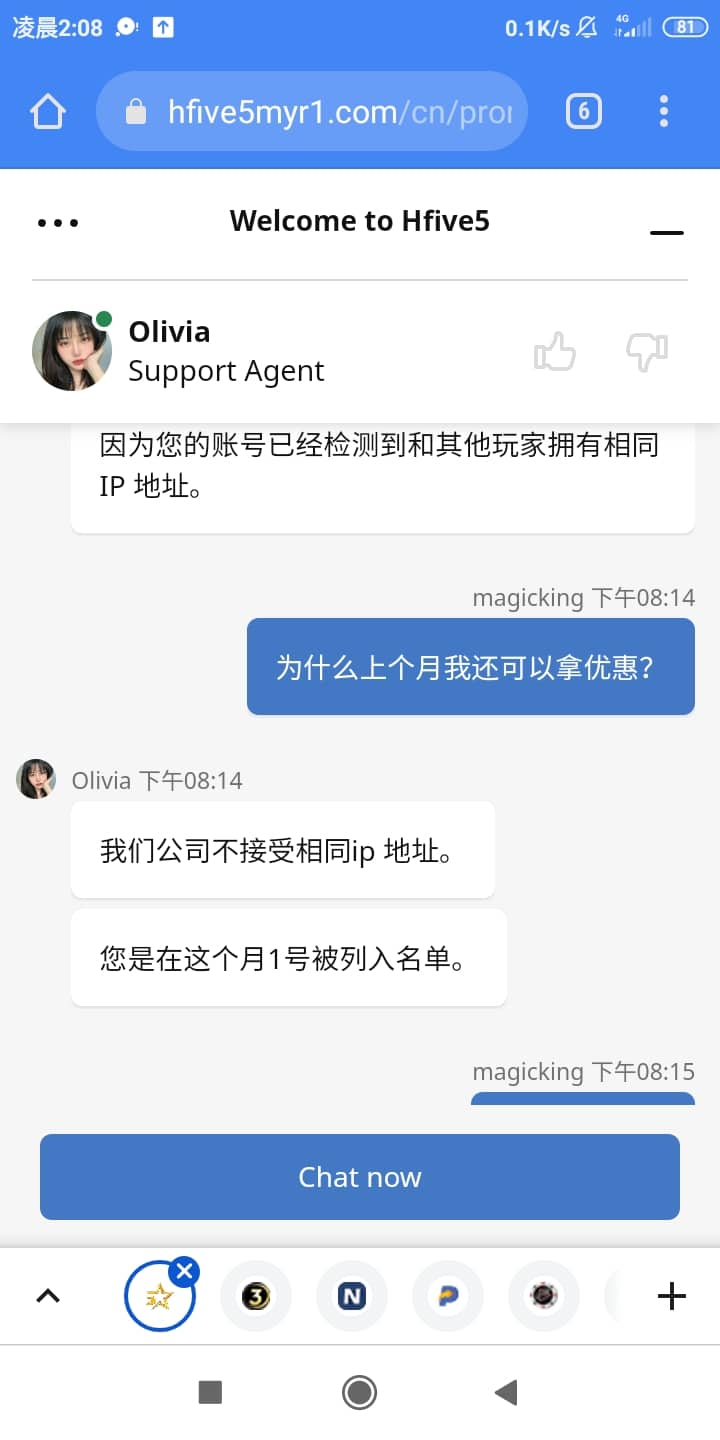This screenshot has height=1440, width=720.
Task: Expand the bottom tab strip arrow
Action: point(48,1297)
